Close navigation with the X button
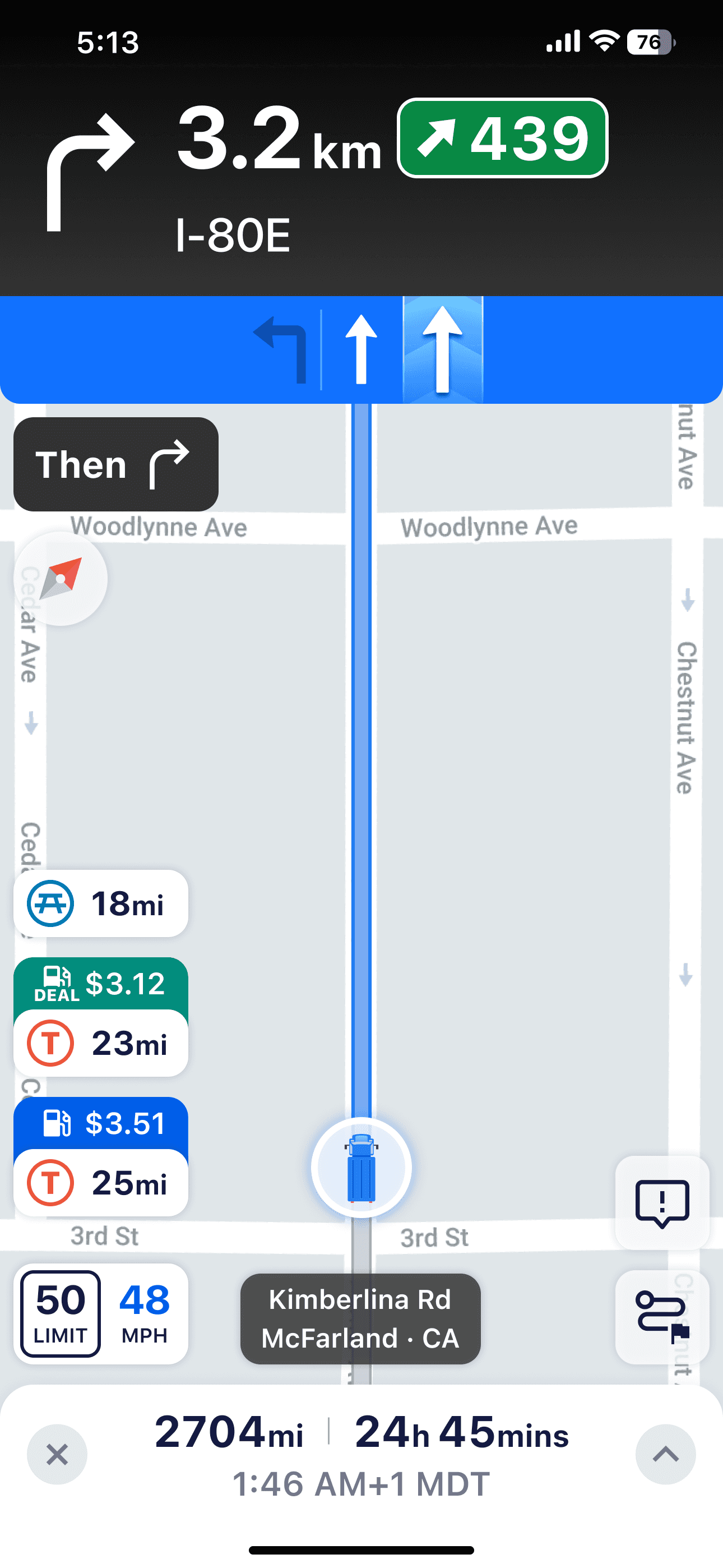The height and width of the screenshot is (1568, 723). pyautogui.click(x=57, y=1454)
